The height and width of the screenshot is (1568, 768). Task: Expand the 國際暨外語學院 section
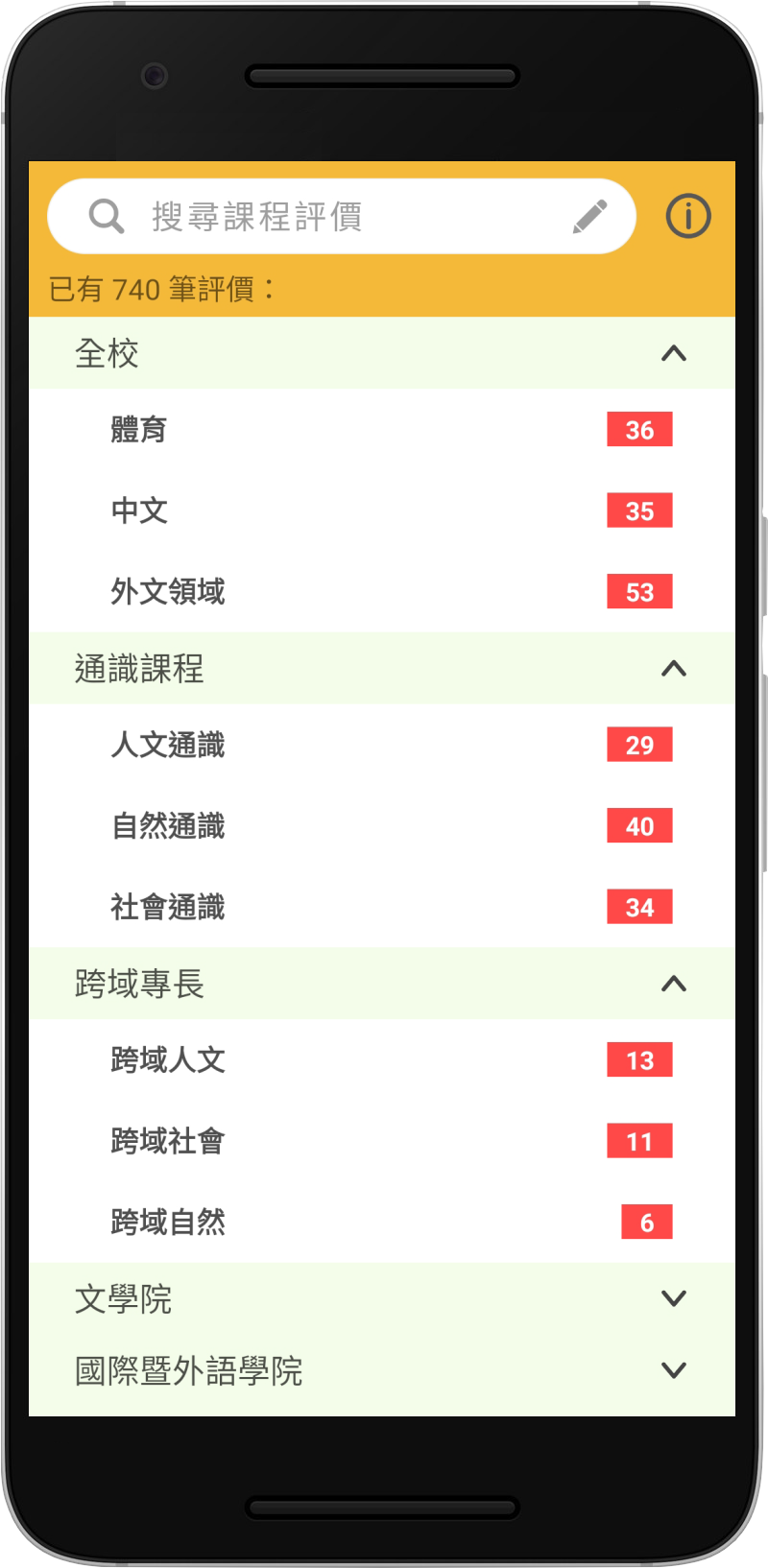[382, 1370]
